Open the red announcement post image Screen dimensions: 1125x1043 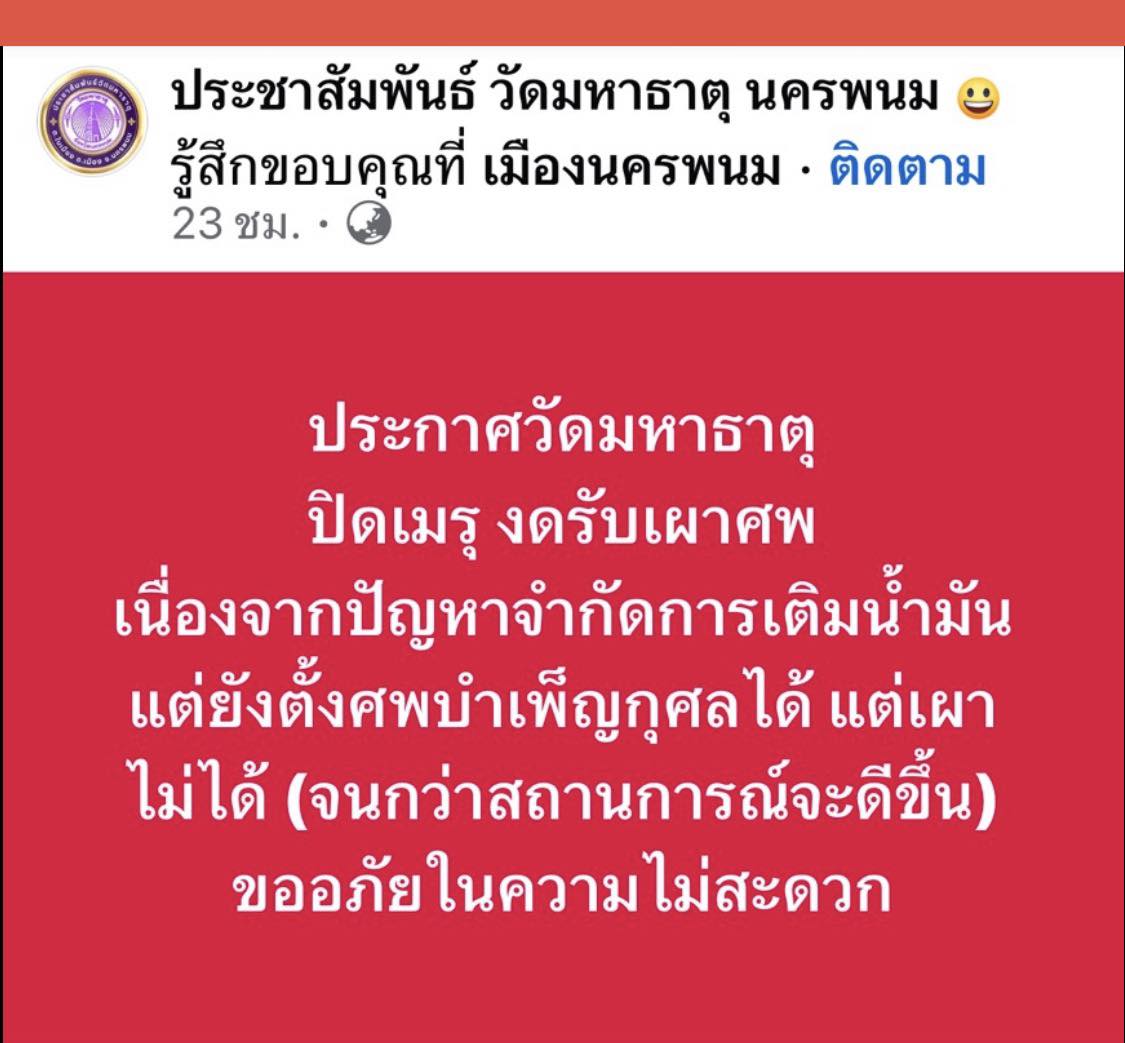(562, 660)
